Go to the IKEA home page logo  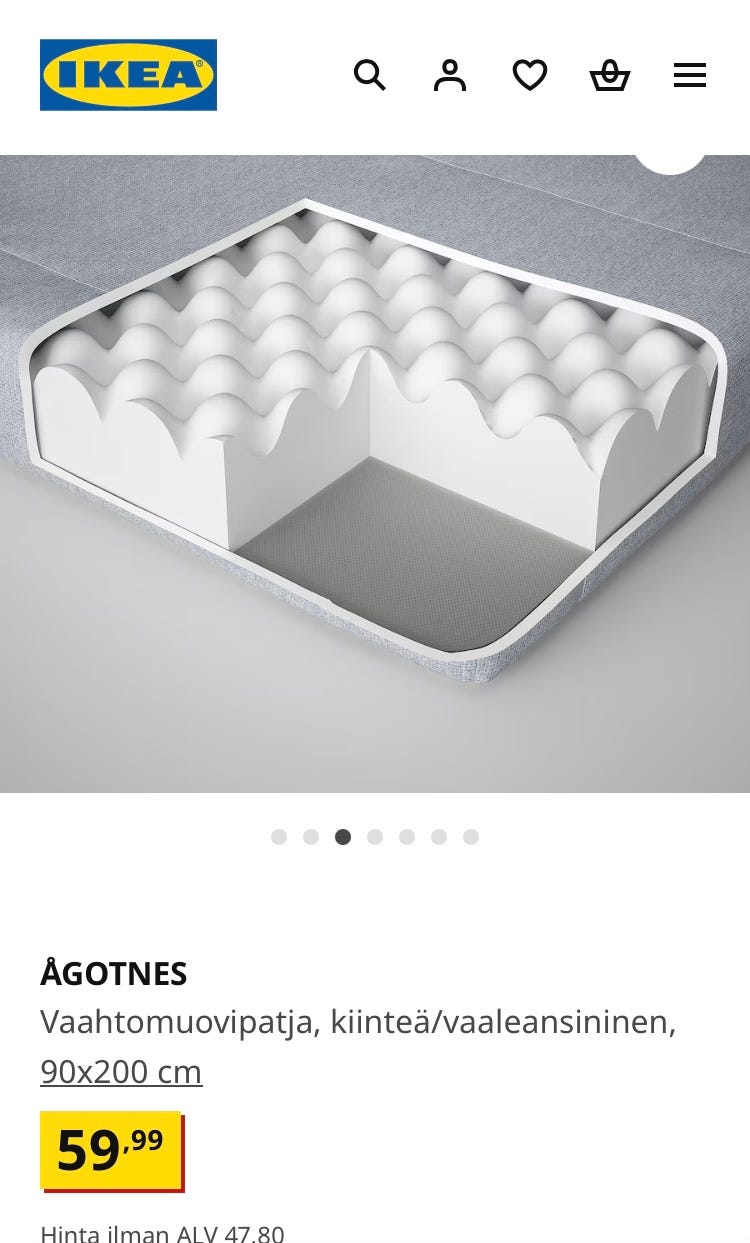pyautogui.click(x=128, y=75)
